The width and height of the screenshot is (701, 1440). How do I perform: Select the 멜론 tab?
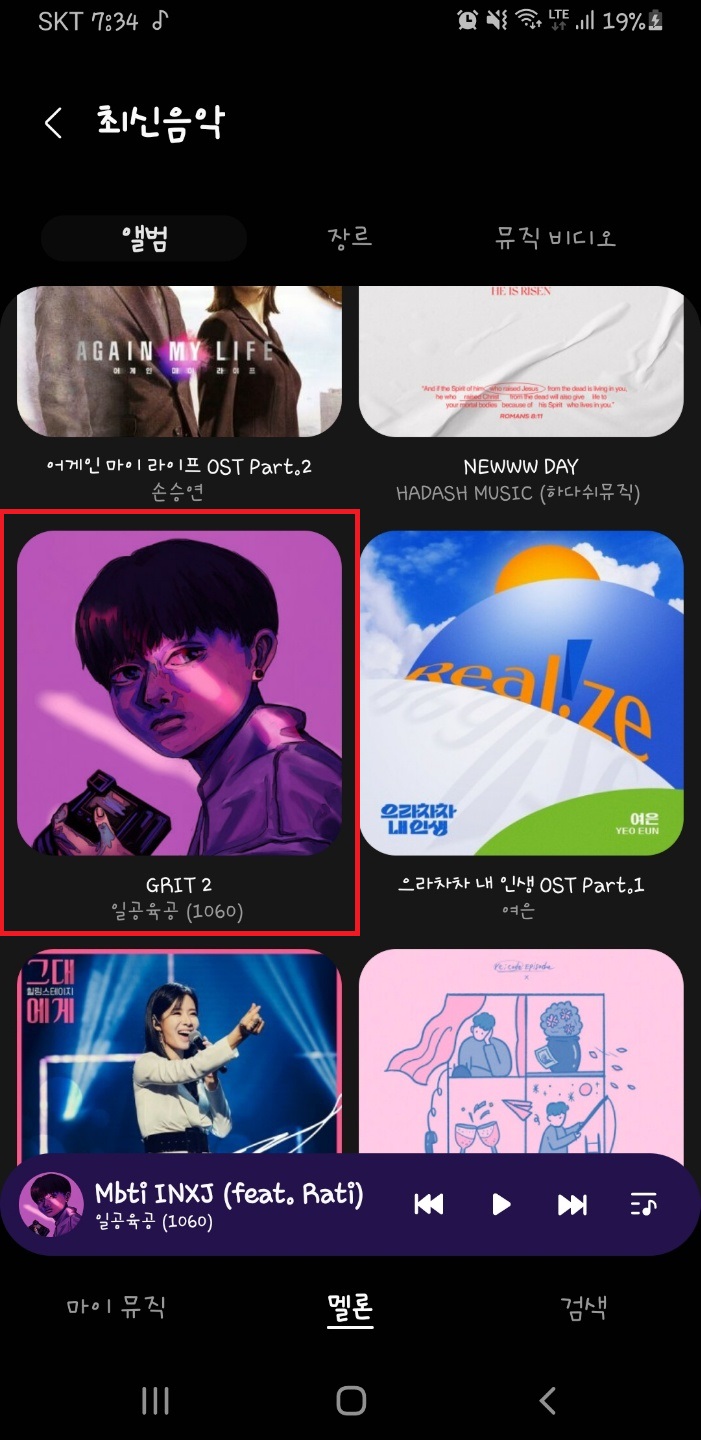350,1306
